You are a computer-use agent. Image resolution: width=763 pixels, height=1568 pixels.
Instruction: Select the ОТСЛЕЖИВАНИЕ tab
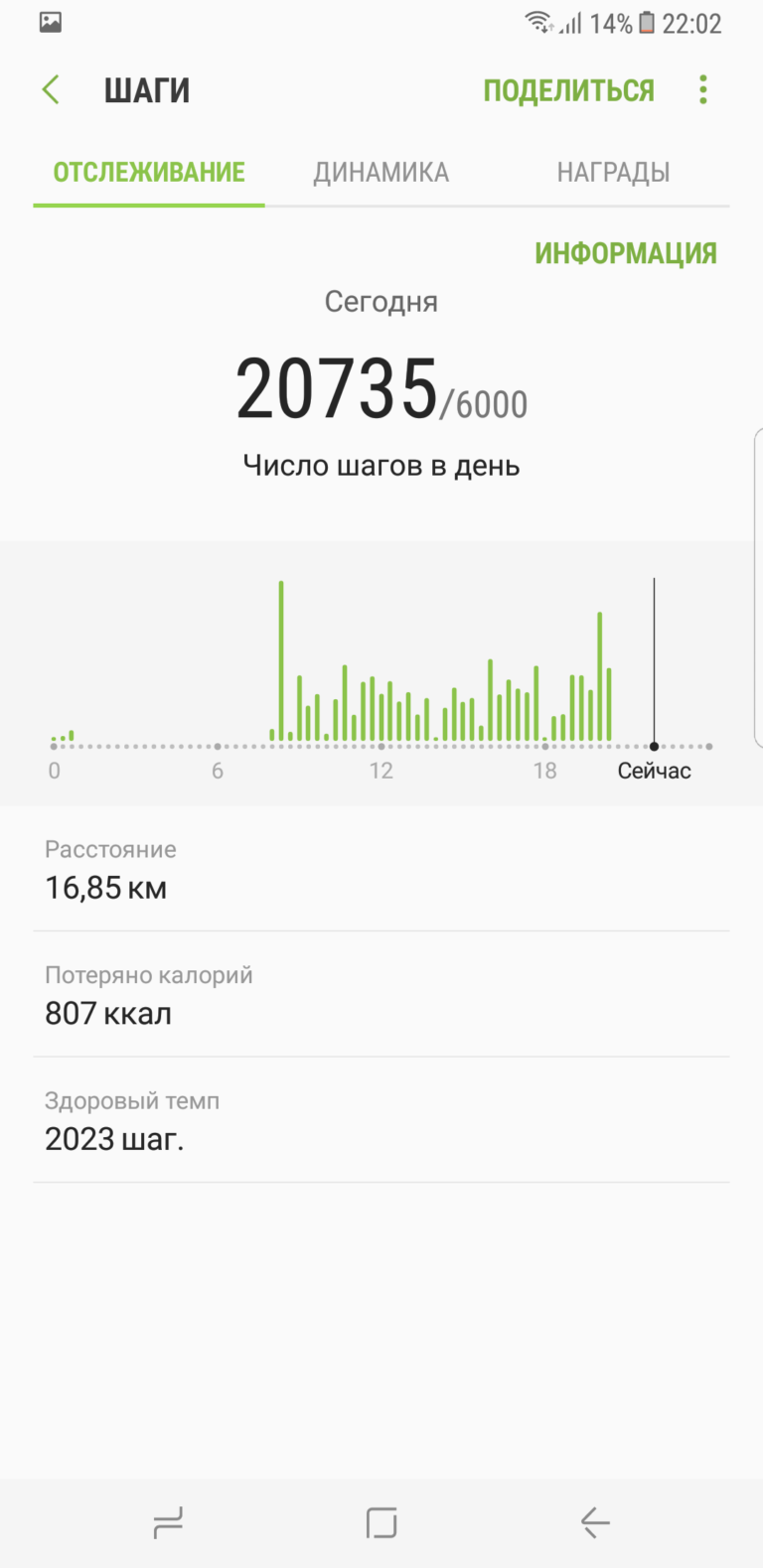point(149,172)
